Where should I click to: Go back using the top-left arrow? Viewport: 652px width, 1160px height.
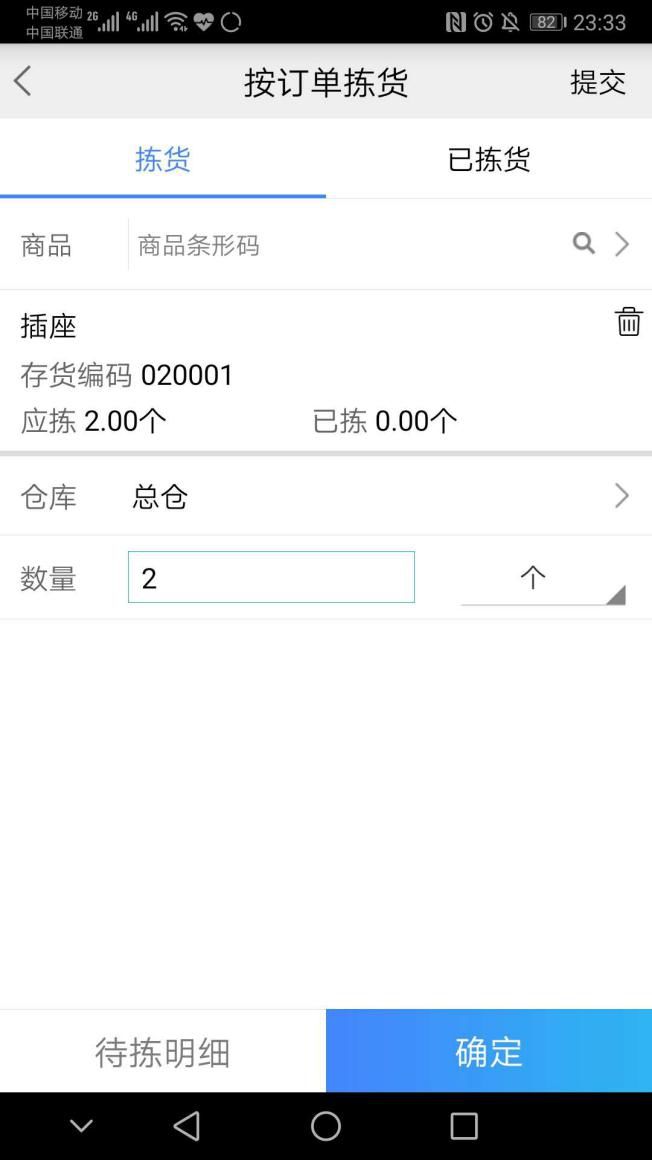tap(23, 82)
